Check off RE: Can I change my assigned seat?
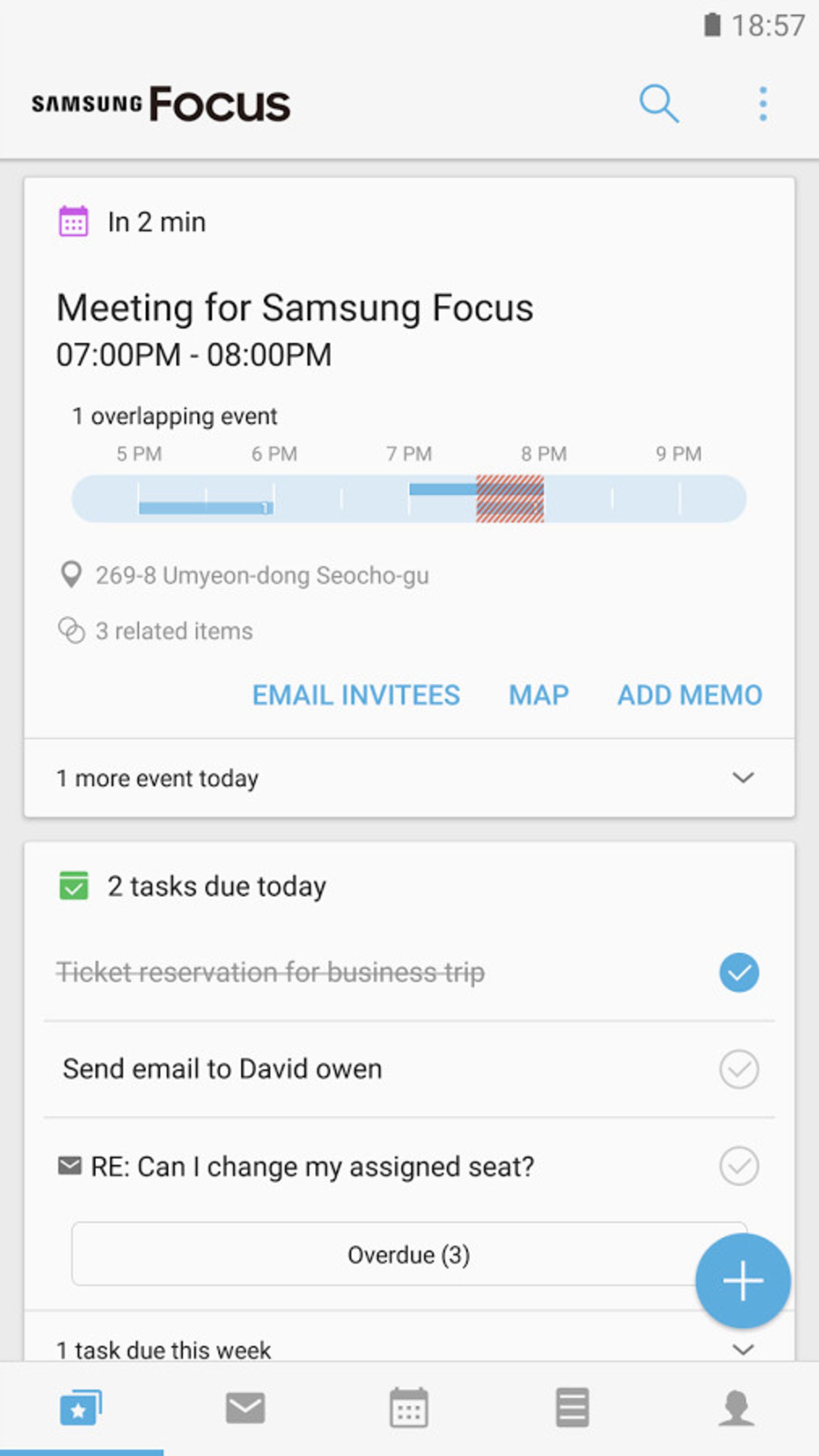 [739, 1166]
